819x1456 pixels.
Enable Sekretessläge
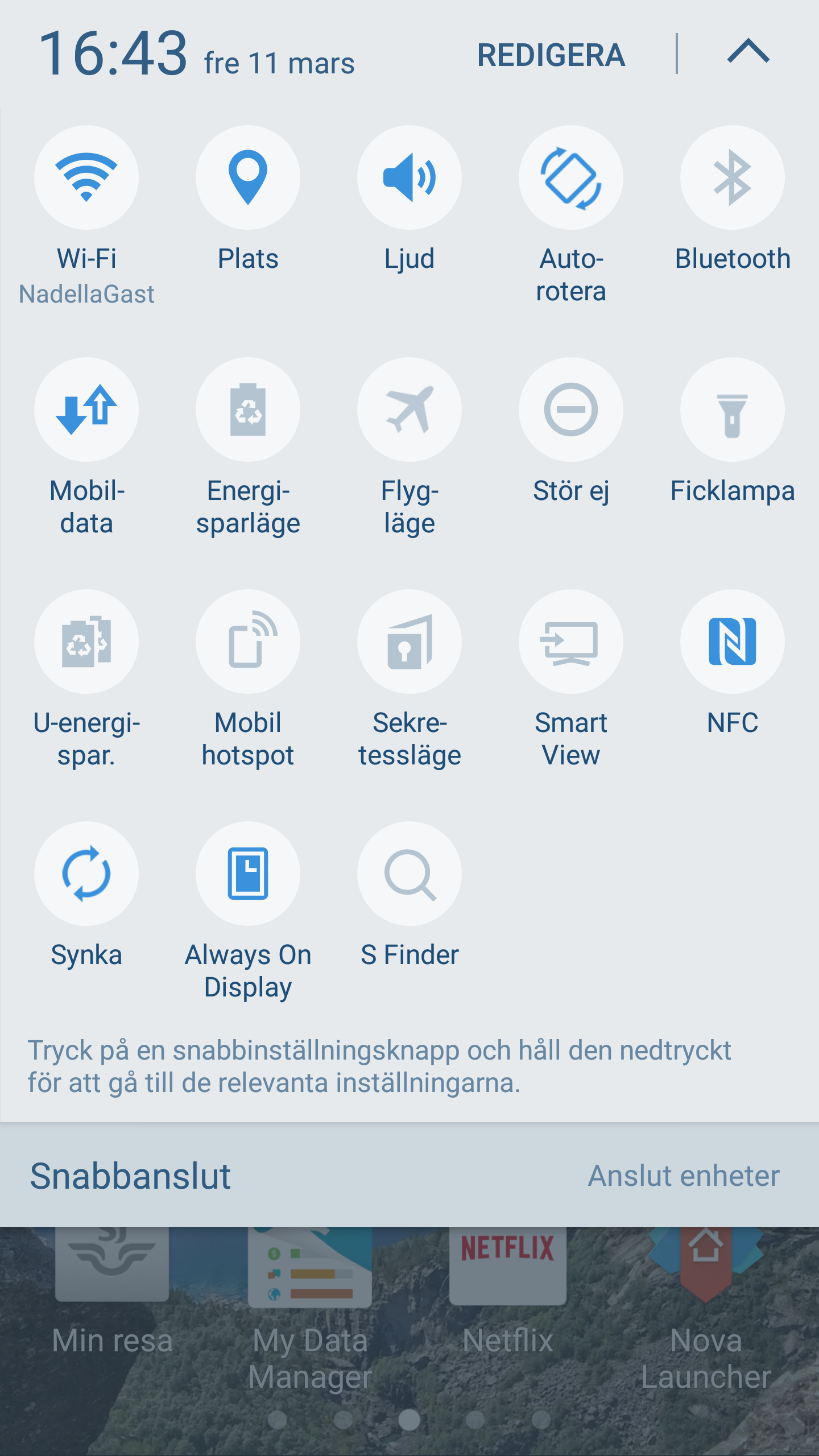(x=409, y=642)
